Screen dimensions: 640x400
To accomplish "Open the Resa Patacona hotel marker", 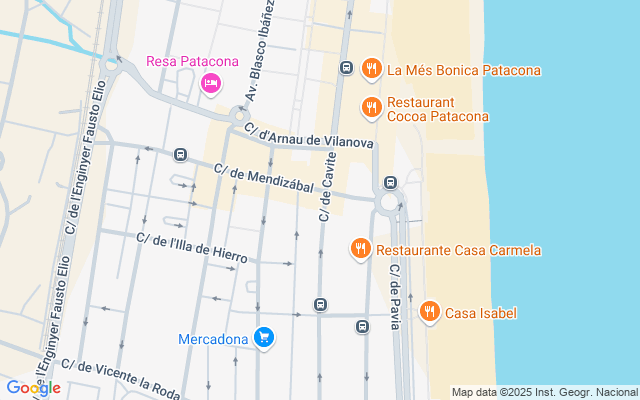I will click(211, 82).
